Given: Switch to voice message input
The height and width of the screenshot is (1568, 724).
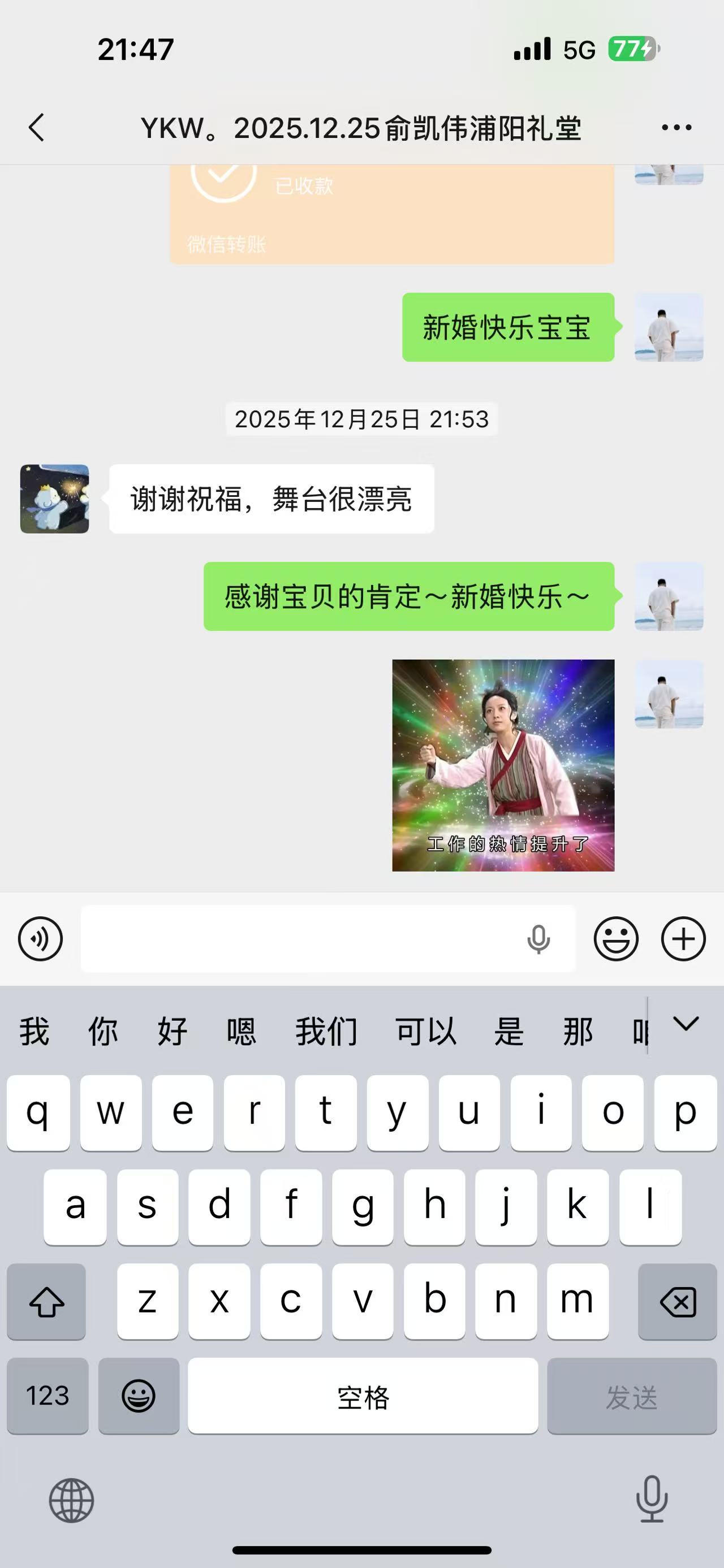Looking at the screenshot, I should click(x=40, y=939).
